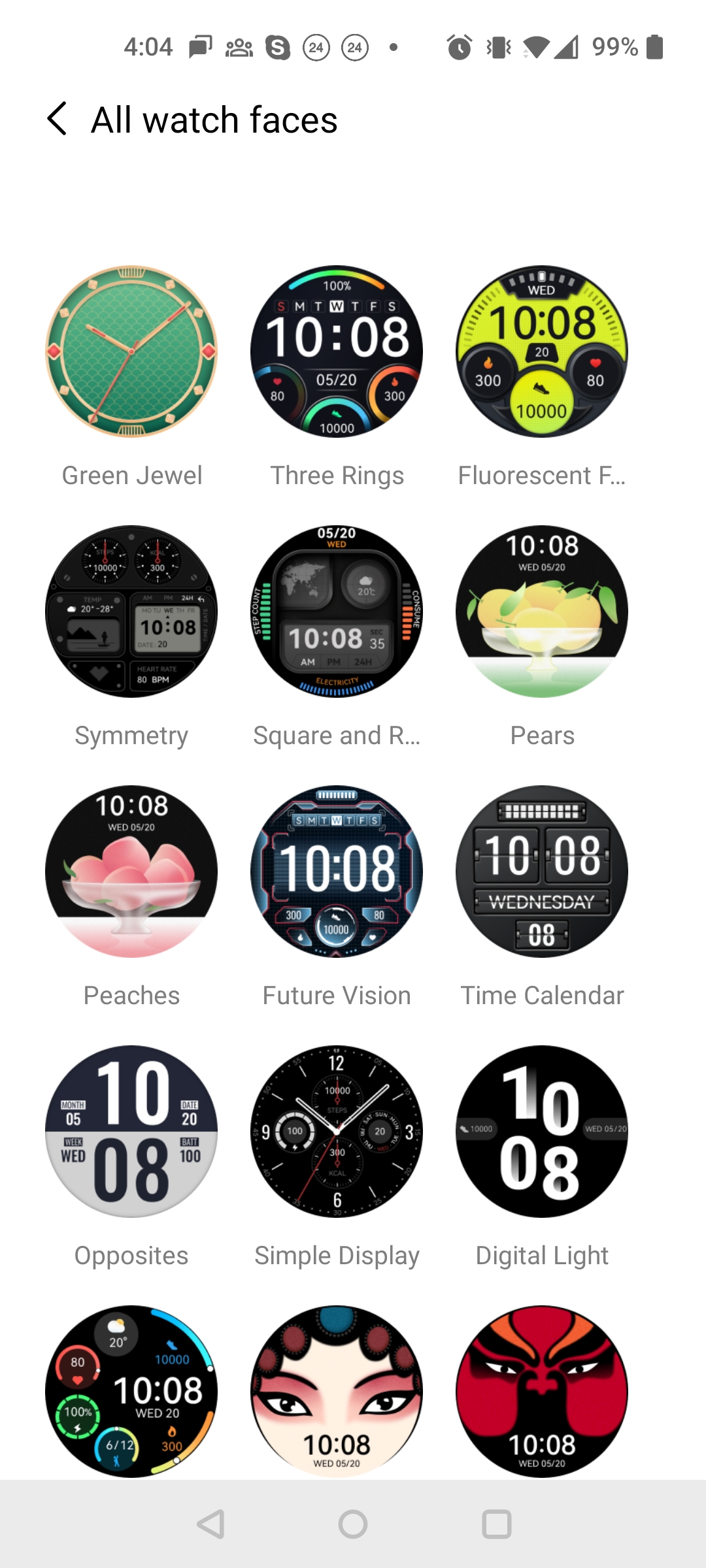This screenshot has height=1568, width=706.
Task: Open the colorful rings 10:08 watch face
Action: coord(131,1392)
